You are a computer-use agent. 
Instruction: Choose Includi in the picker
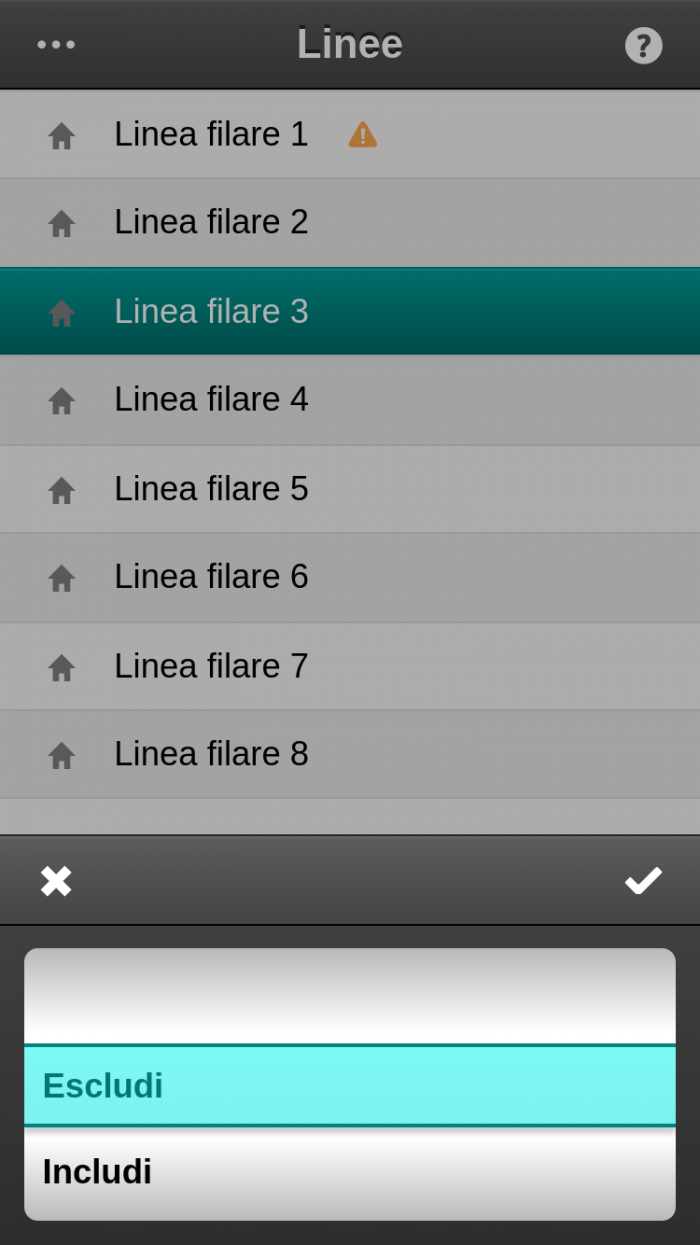(x=350, y=1172)
